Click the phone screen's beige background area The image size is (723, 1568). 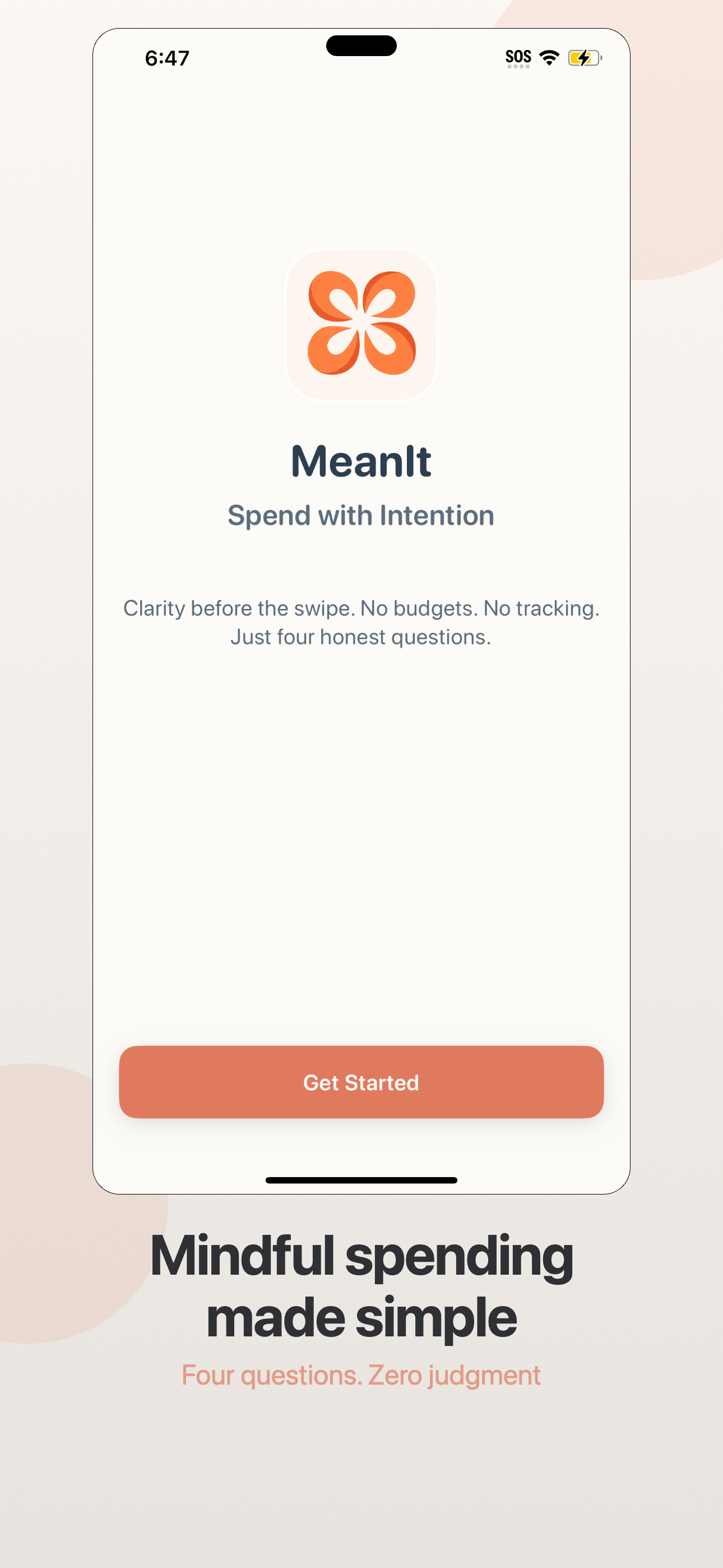tap(361, 852)
